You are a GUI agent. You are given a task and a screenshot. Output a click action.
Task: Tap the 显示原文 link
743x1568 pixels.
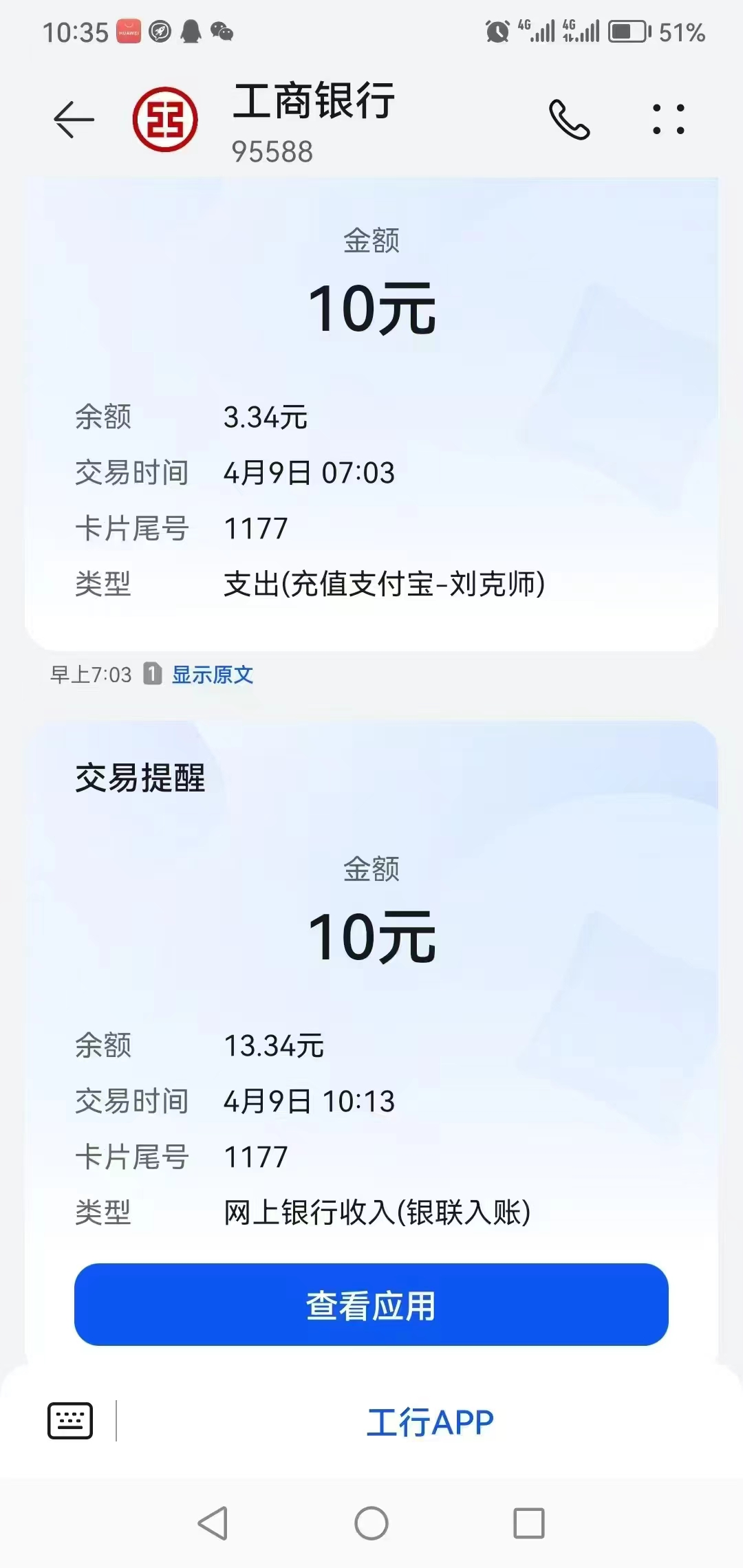(x=213, y=675)
